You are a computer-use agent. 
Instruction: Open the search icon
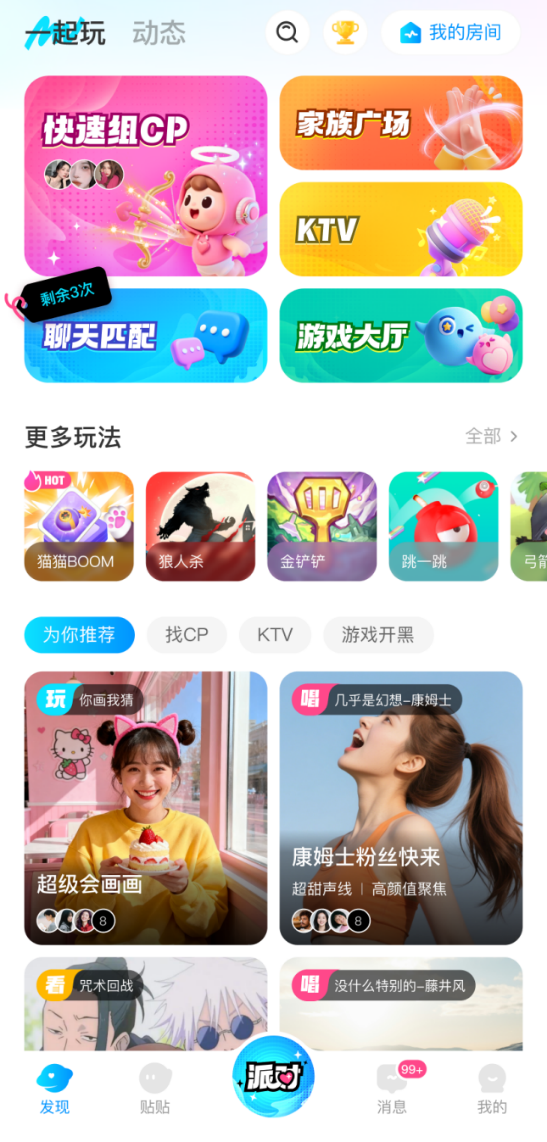[x=287, y=32]
